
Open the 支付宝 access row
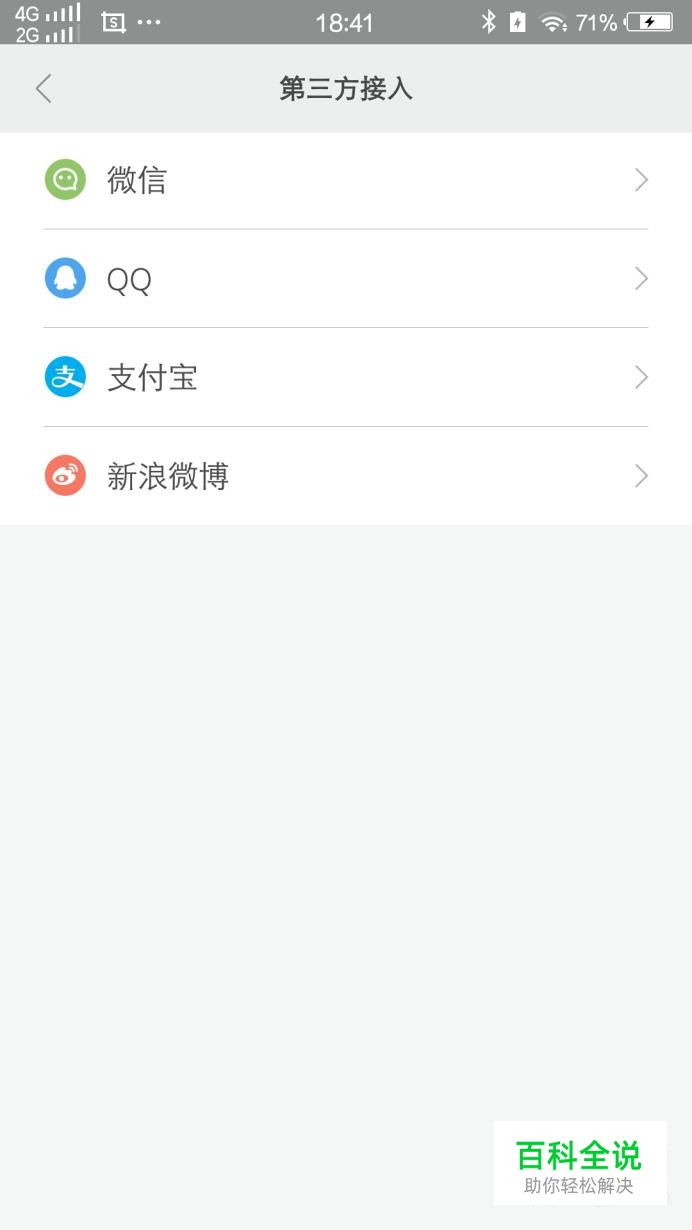click(x=346, y=377)
